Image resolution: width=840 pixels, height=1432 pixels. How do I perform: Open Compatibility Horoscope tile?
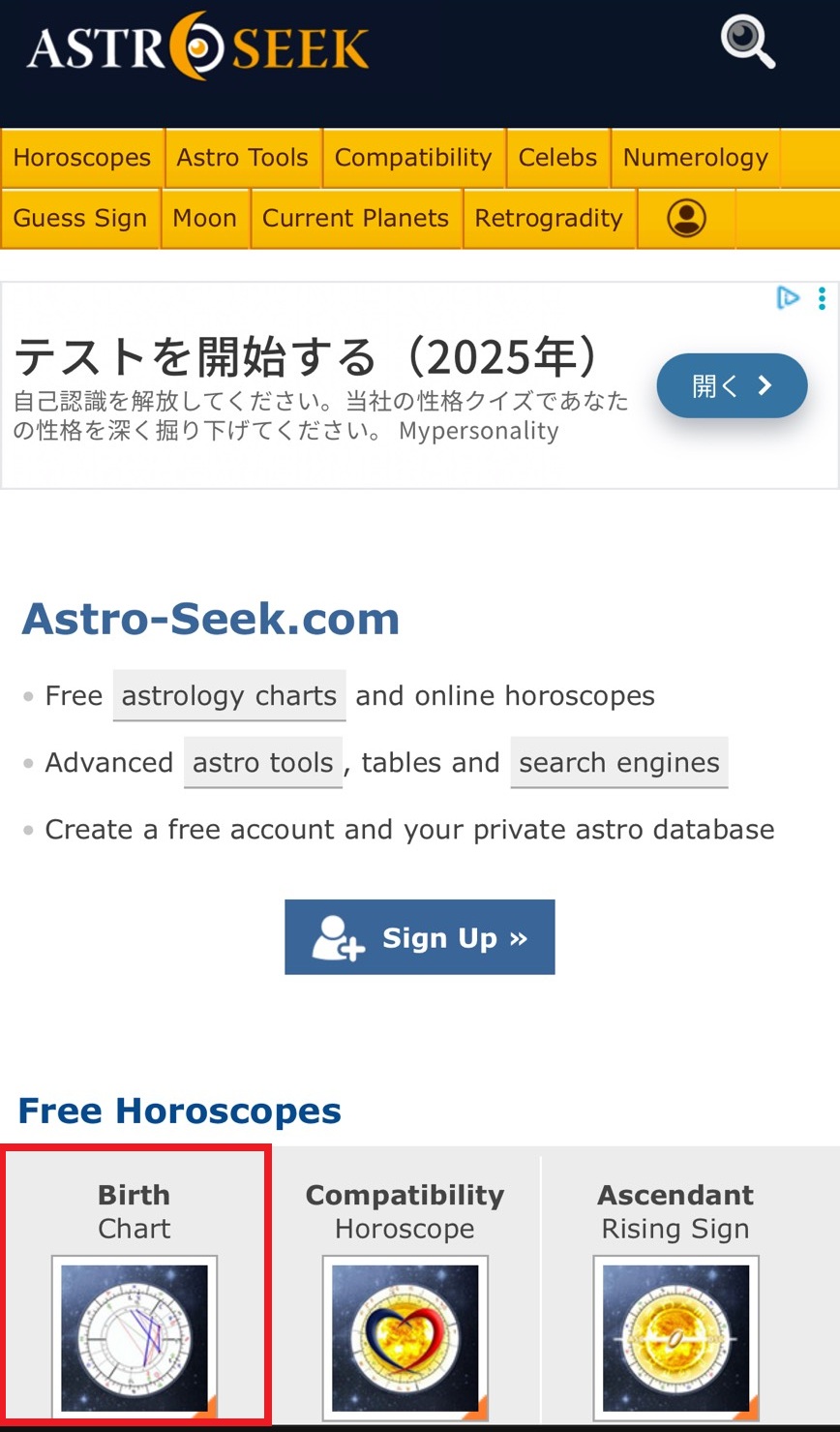pos(405,1288)
